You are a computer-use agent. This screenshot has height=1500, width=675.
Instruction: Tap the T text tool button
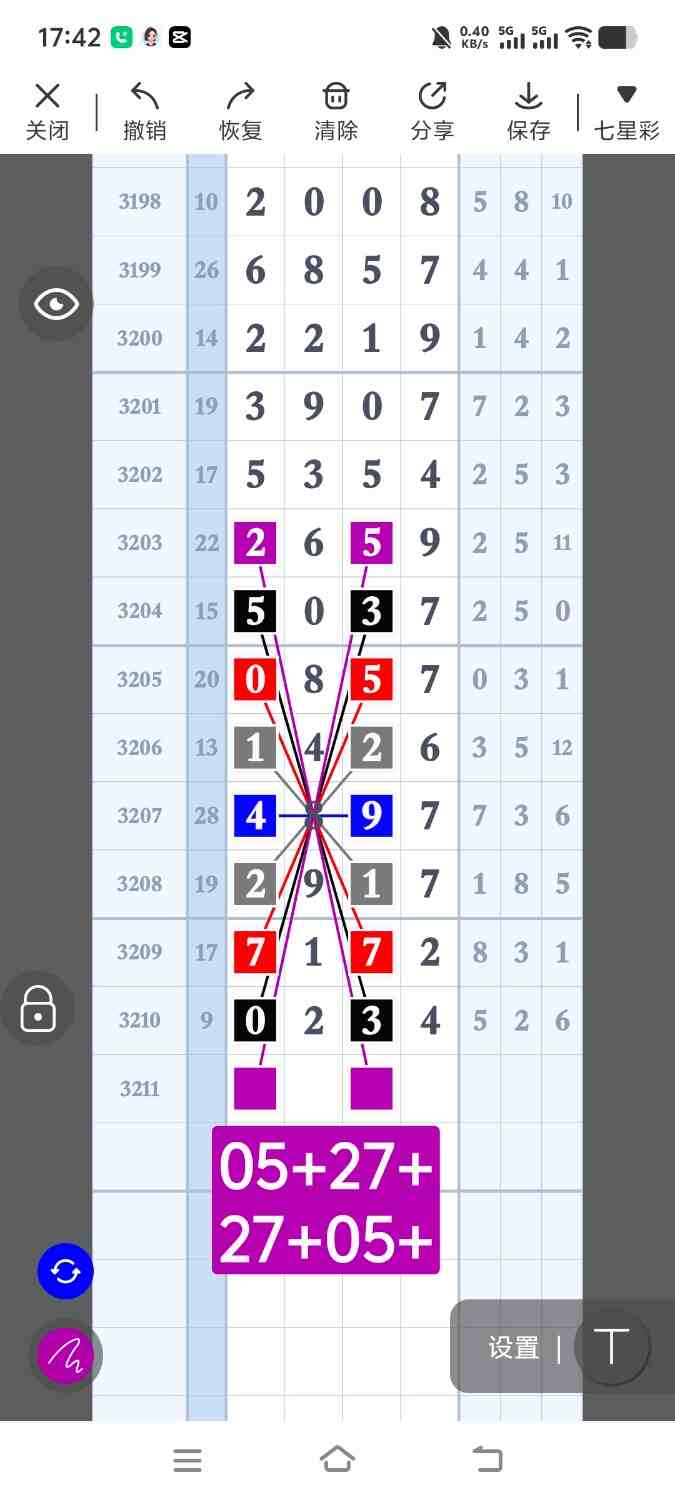click(x=611, y=1347)
